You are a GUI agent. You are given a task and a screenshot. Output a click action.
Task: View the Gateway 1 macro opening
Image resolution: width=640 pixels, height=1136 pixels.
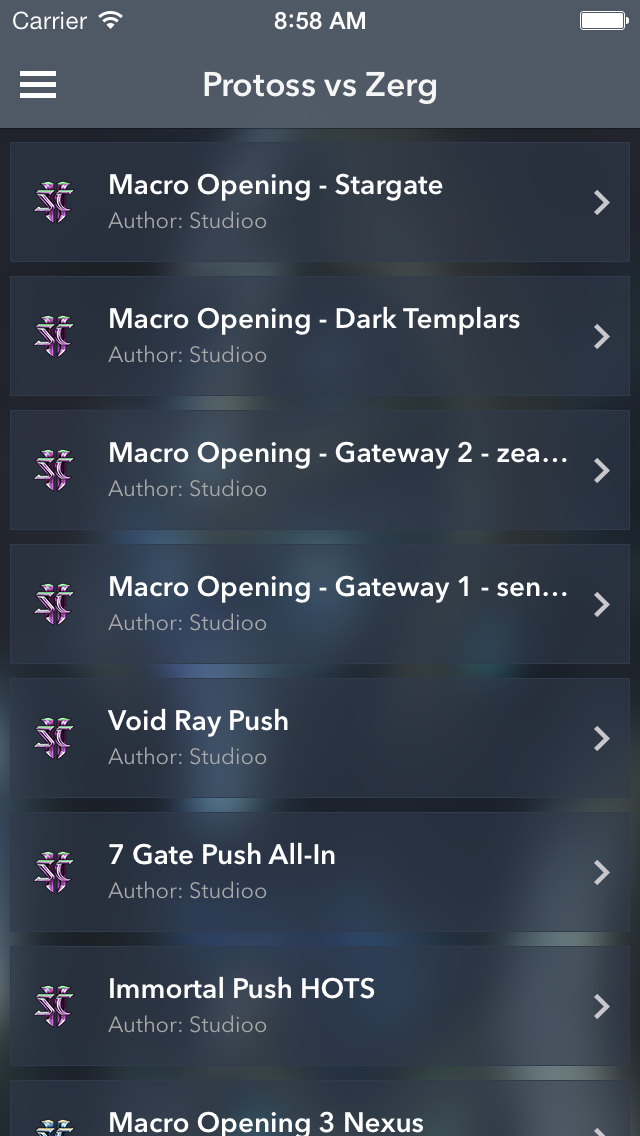(320, 604)
